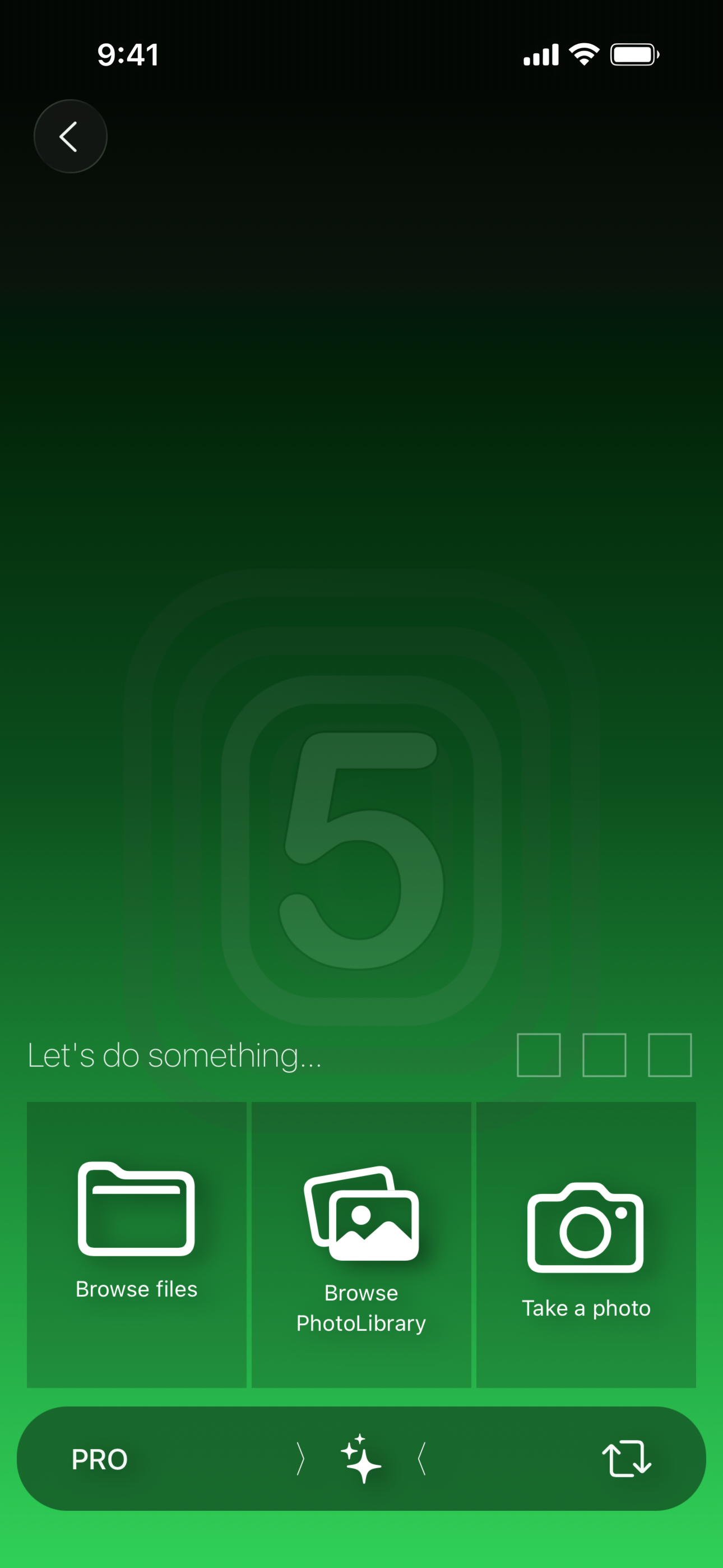Tap the cellular signal icon in status bar

[541, 54]
